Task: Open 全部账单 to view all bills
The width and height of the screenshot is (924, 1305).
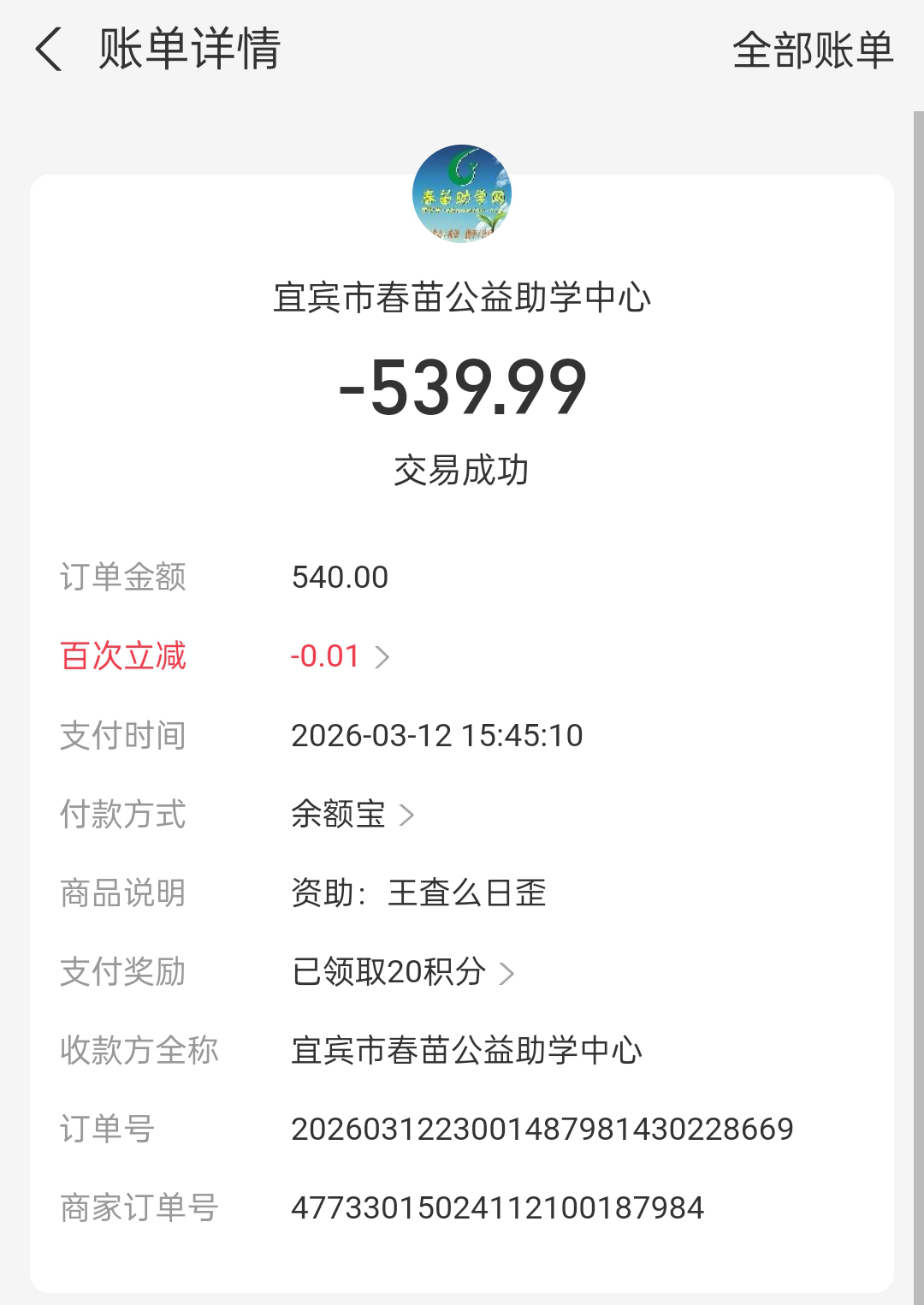Action: tap(812, 50)
